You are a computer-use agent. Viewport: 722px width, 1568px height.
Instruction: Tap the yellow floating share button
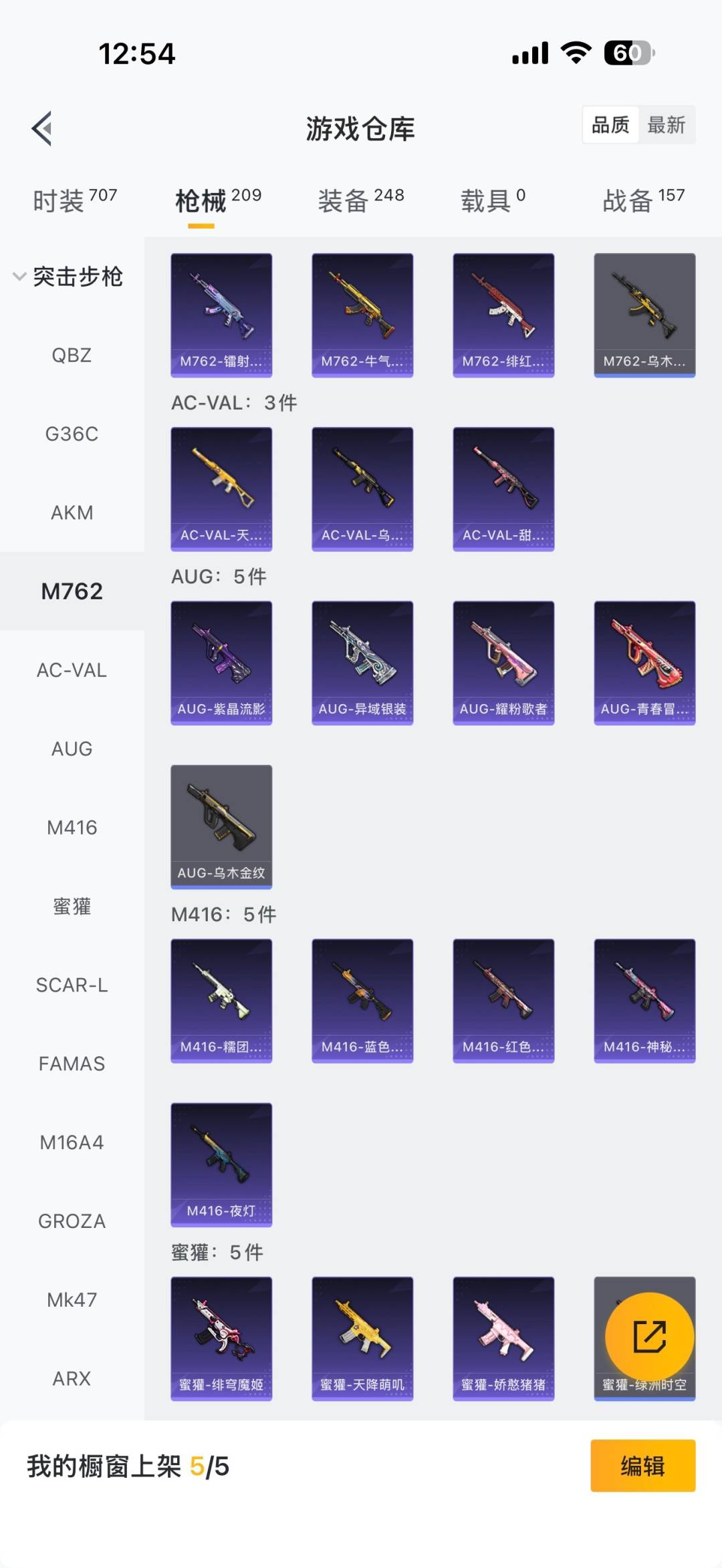(x=649, y=1337)
